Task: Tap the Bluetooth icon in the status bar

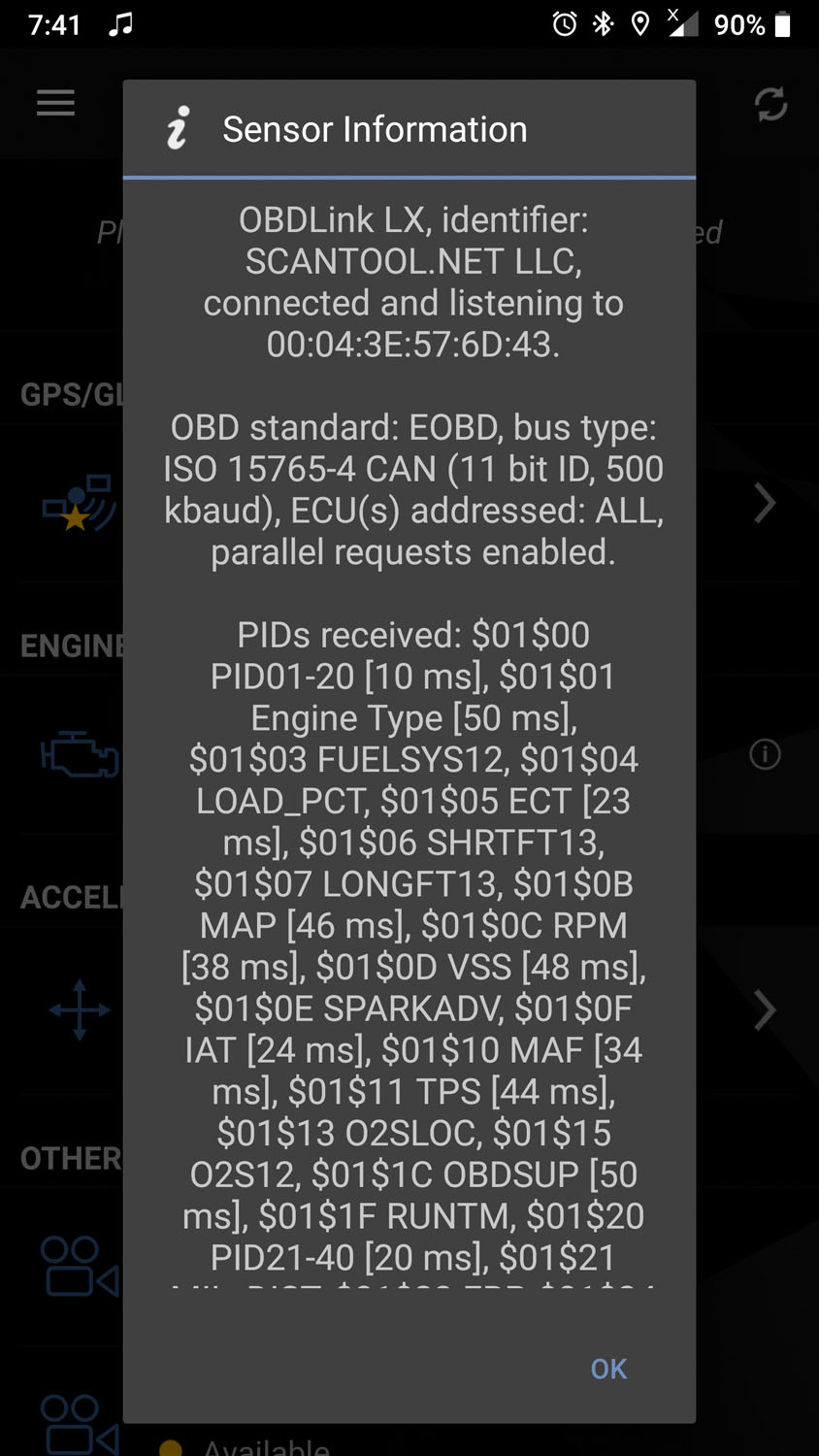Action: [602, 24]
